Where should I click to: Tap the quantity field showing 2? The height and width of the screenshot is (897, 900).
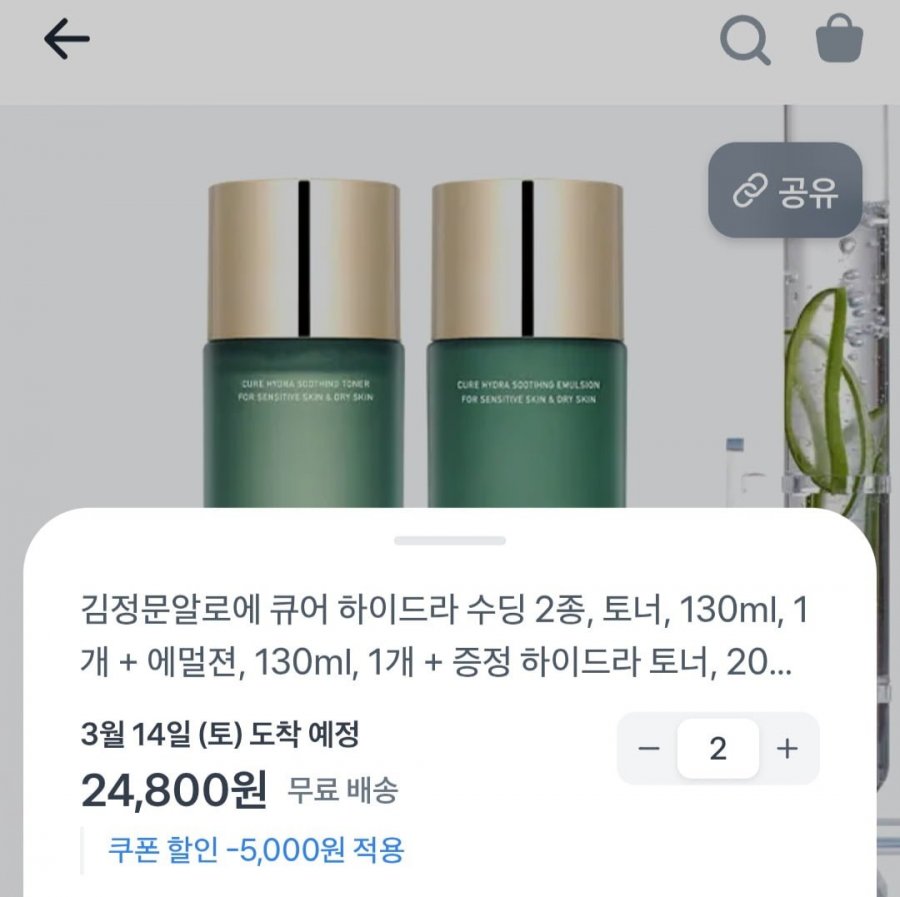[x=718, y=748]
